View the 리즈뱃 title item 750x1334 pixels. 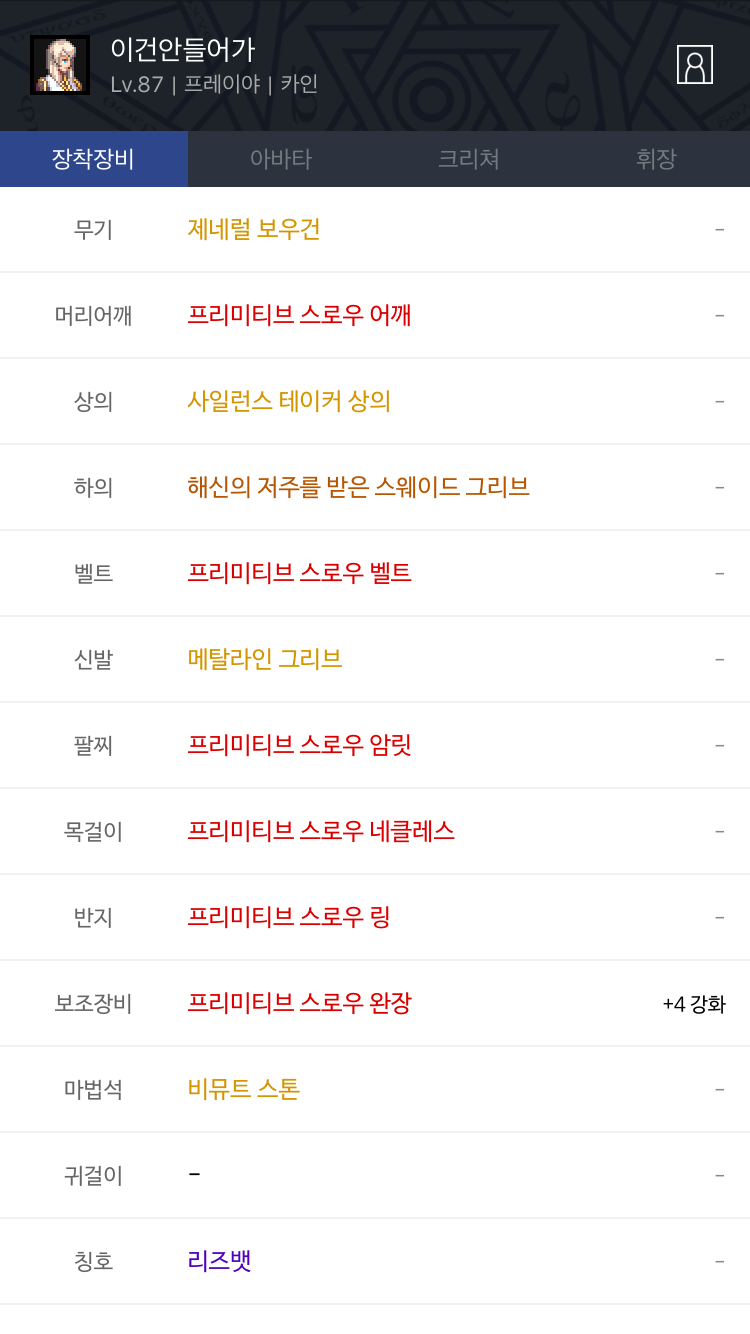click(219, 1261)
